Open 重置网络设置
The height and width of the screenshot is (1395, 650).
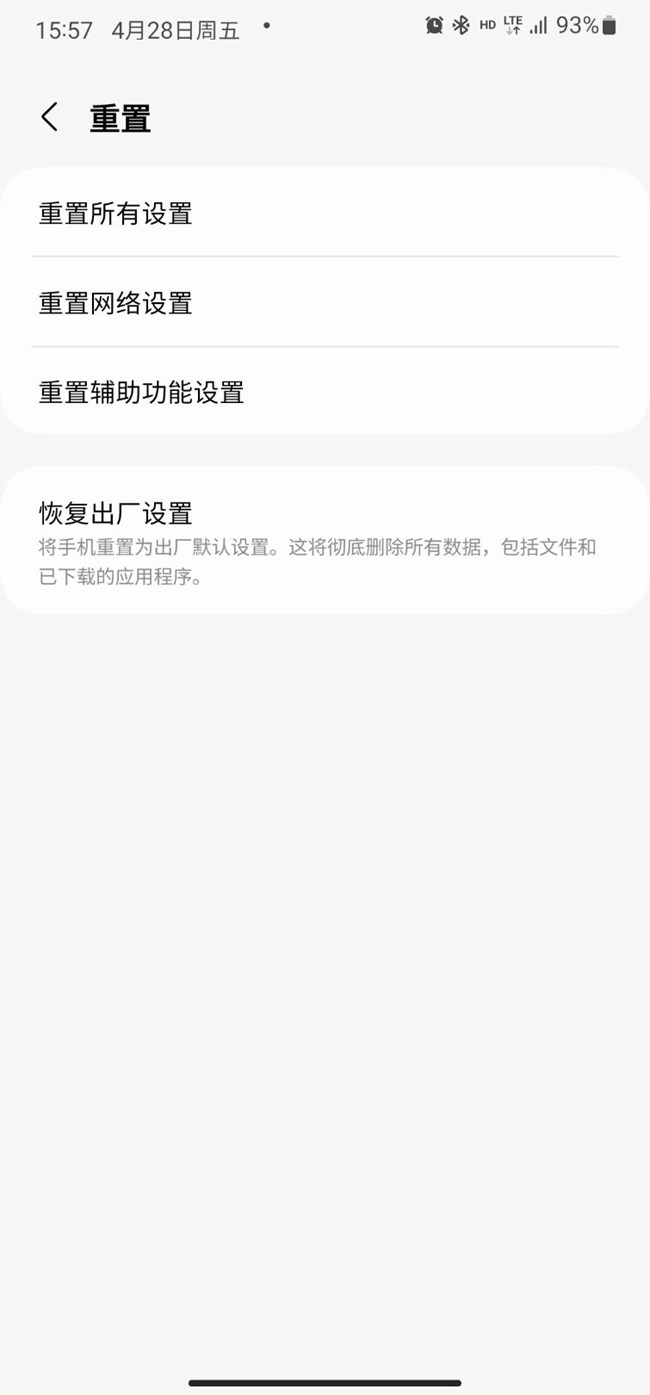point(325,302)
